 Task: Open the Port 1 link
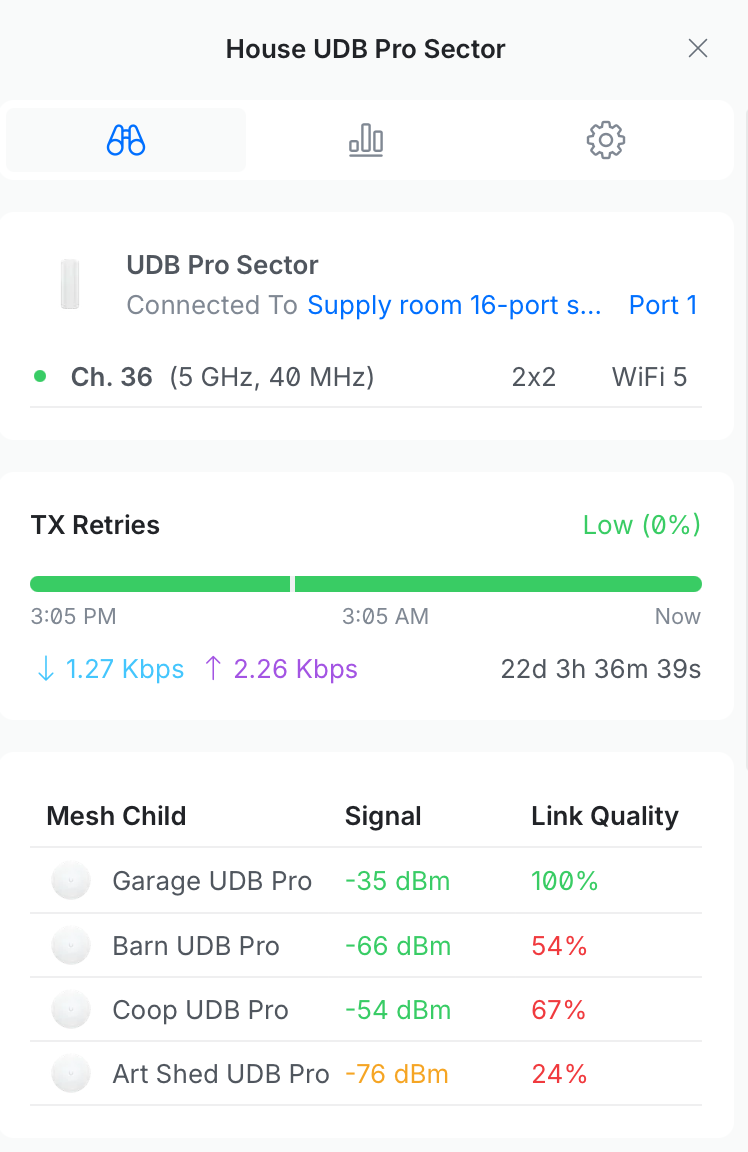pyautogui.click(x=663, y=305)
